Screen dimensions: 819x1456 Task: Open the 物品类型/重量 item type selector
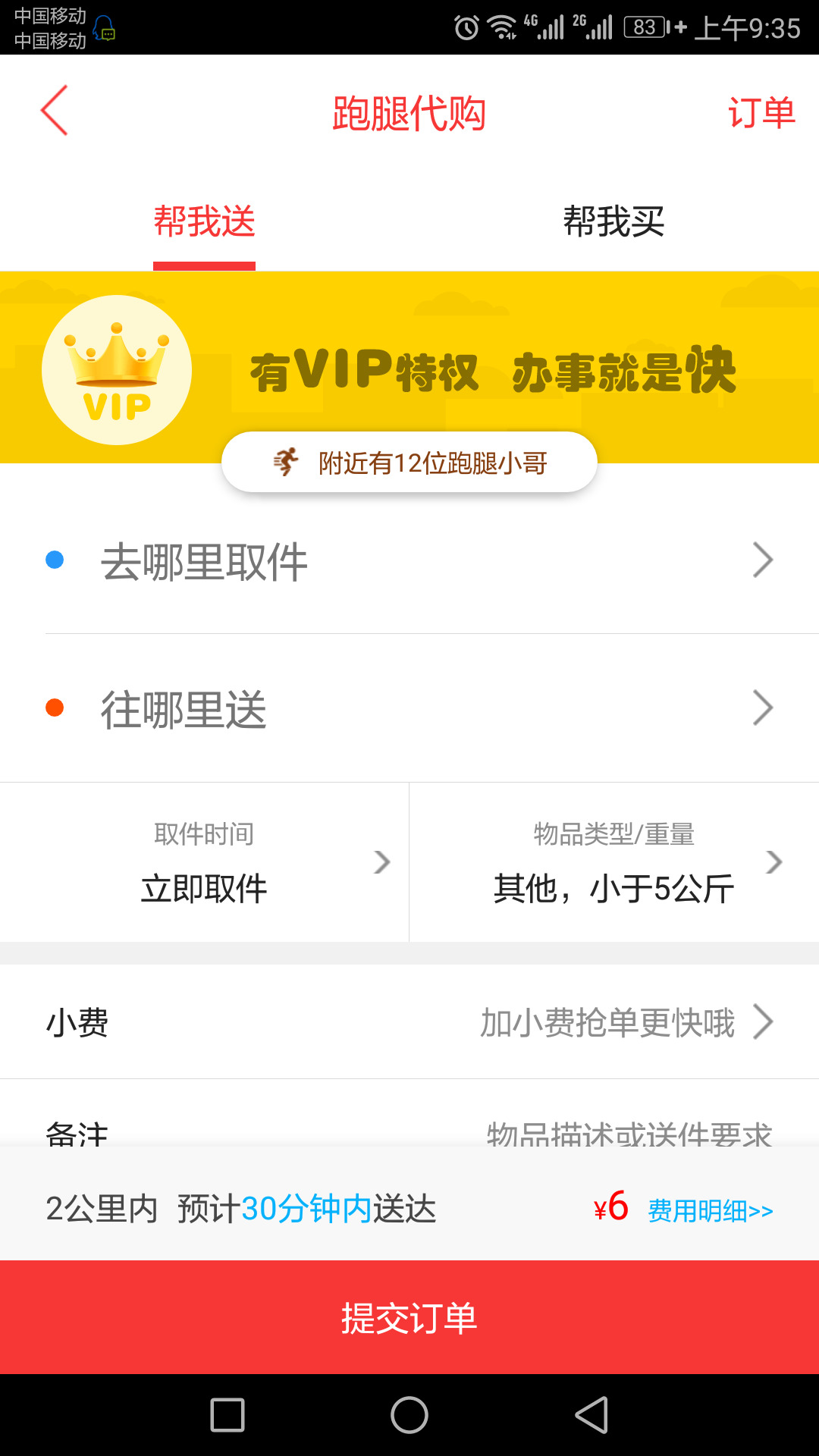pyautogui.click(x=614, y=862)
